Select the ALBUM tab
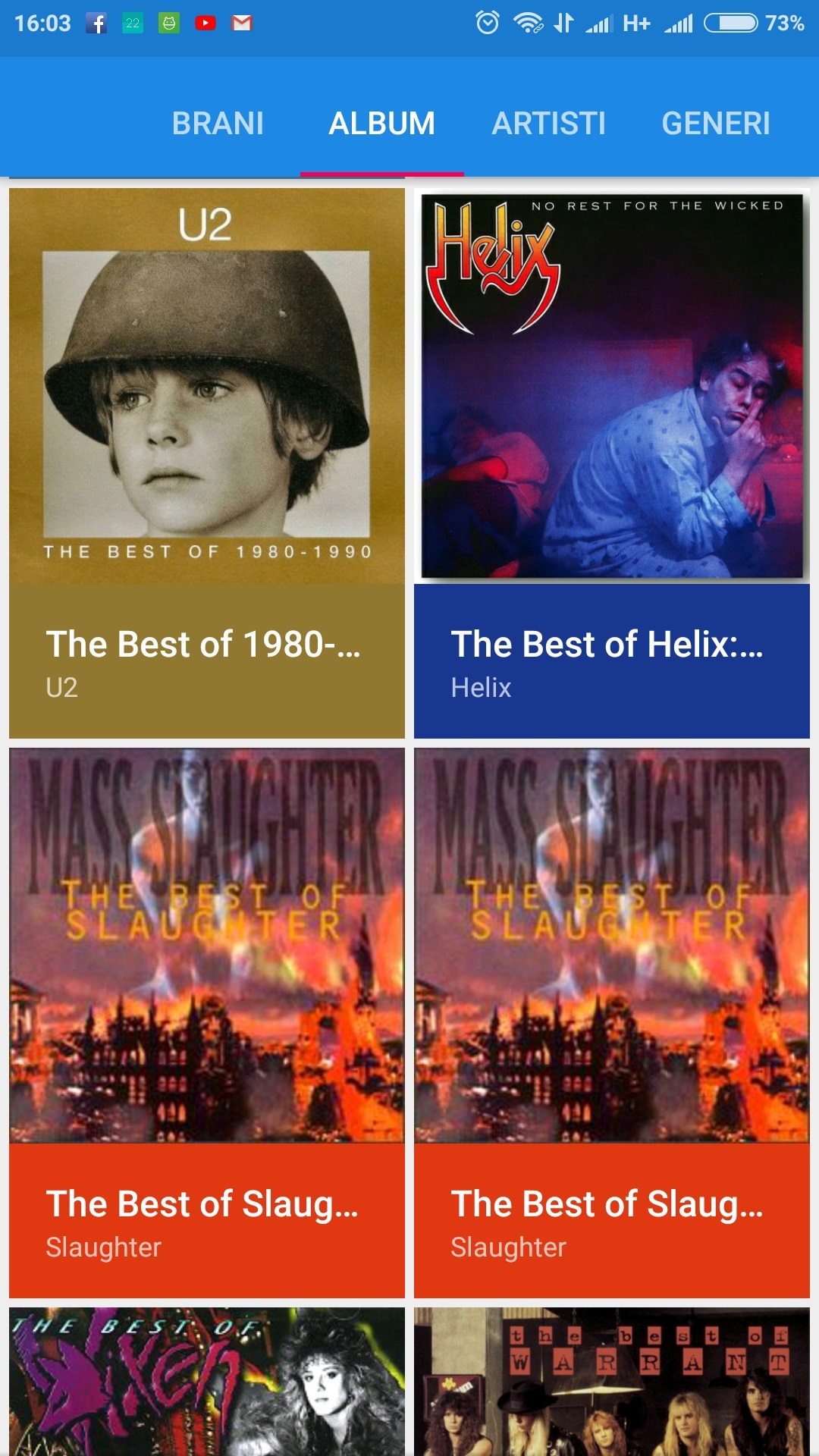The width and height of the screenshot is (819, 1456). tap(381, 123)
